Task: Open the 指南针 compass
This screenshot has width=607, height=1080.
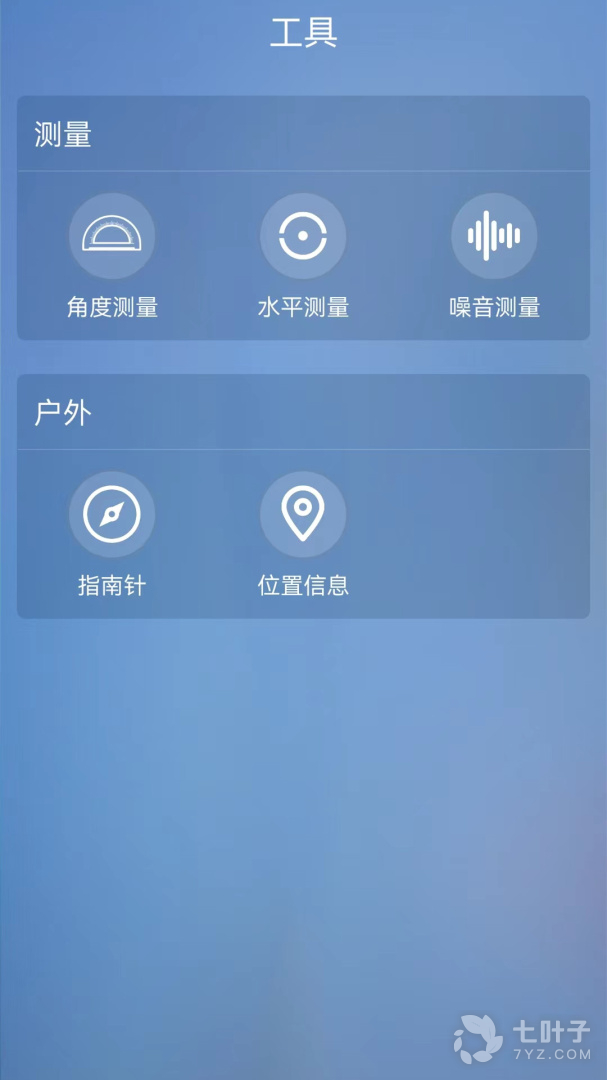Action: coord(112,515)
